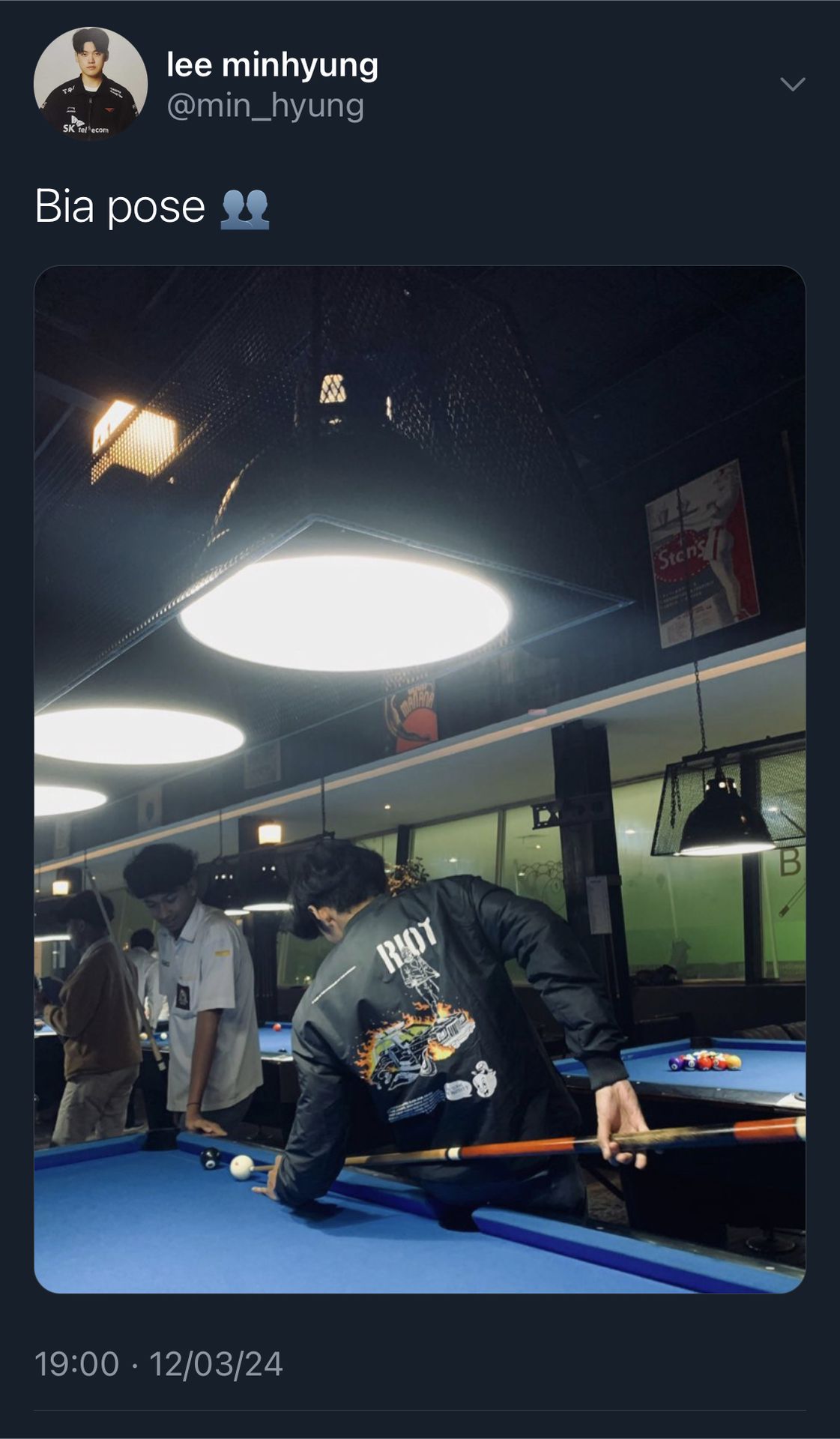
Task: Open lee minhyung's profile picture
Action: 90,84
